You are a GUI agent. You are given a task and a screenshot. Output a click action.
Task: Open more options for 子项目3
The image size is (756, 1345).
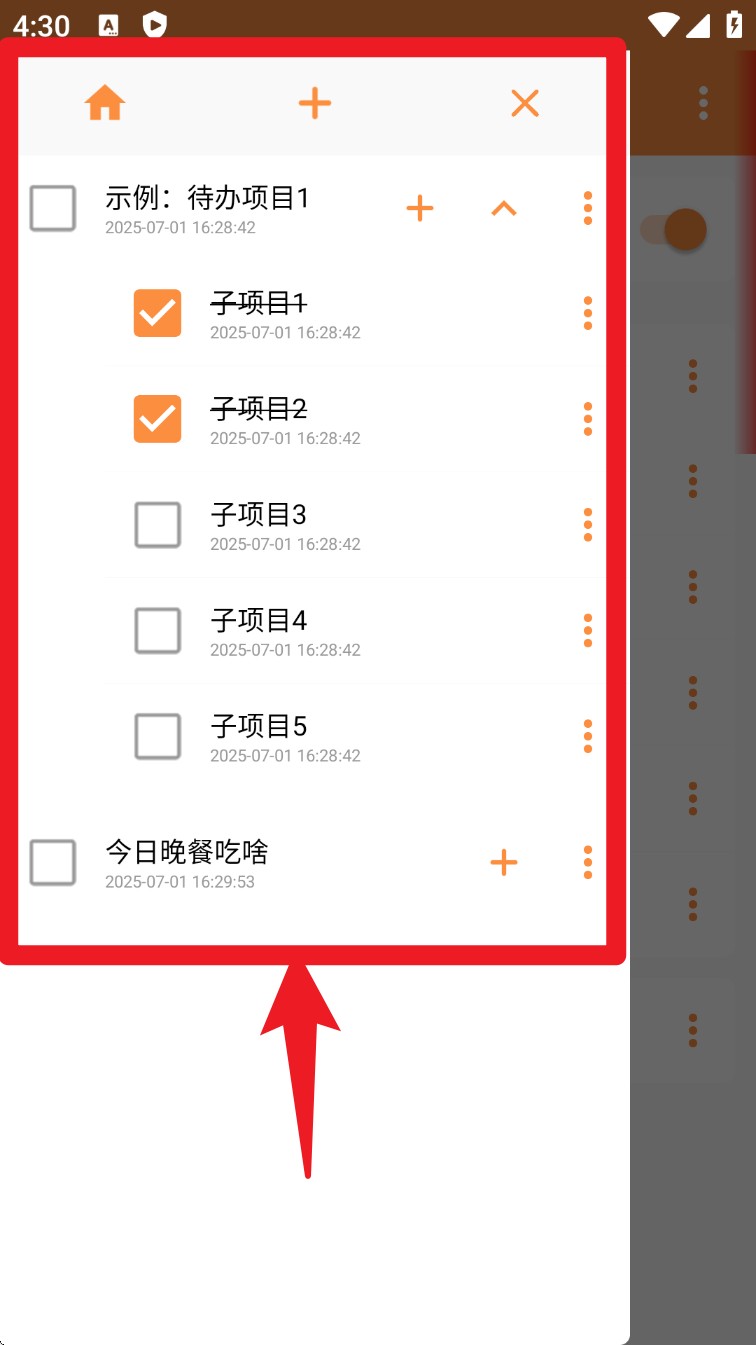click(x=588, y=525)
